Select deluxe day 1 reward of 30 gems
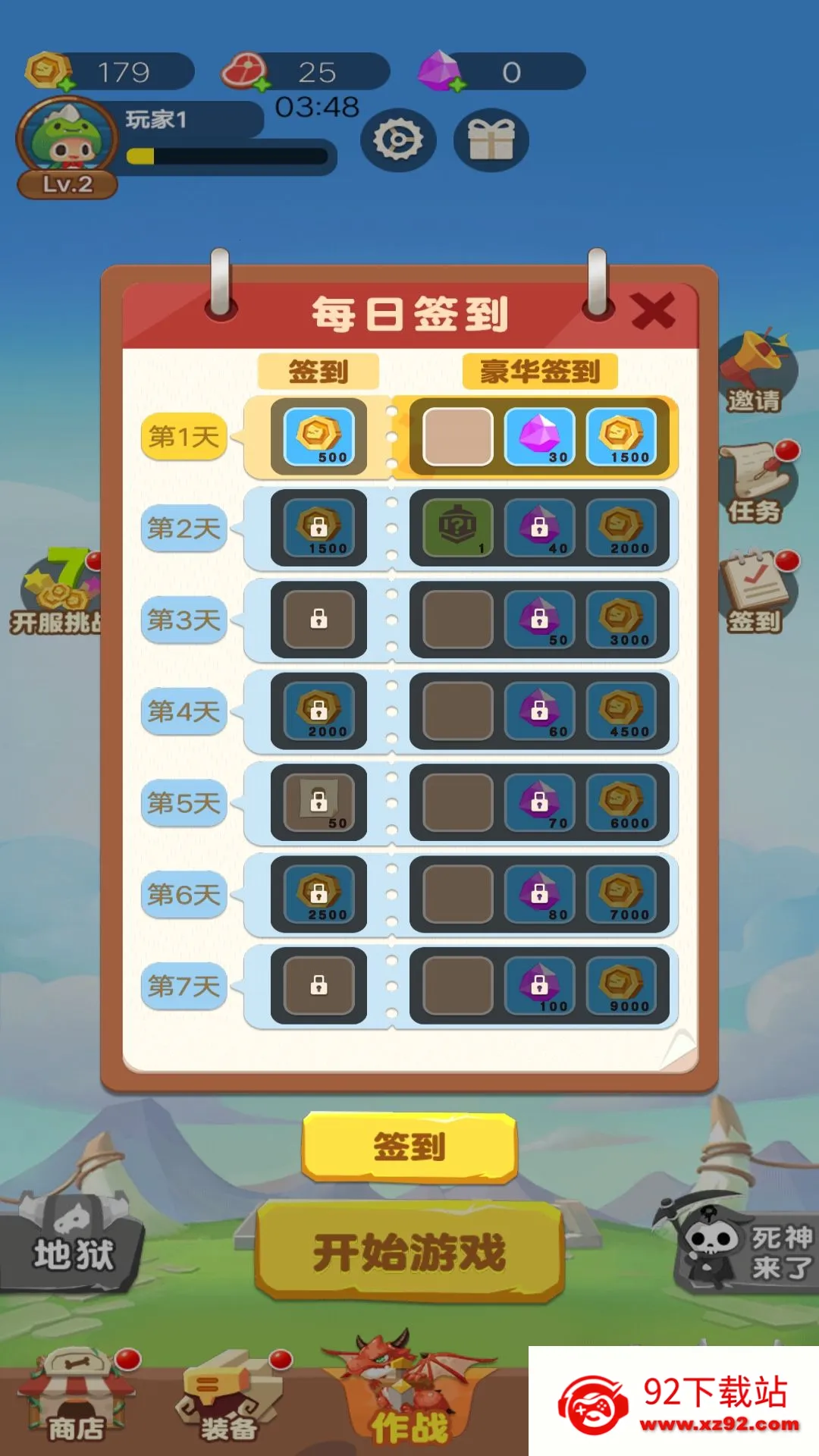This screenshot has width=819, height=1456. (x=539, y=437)
